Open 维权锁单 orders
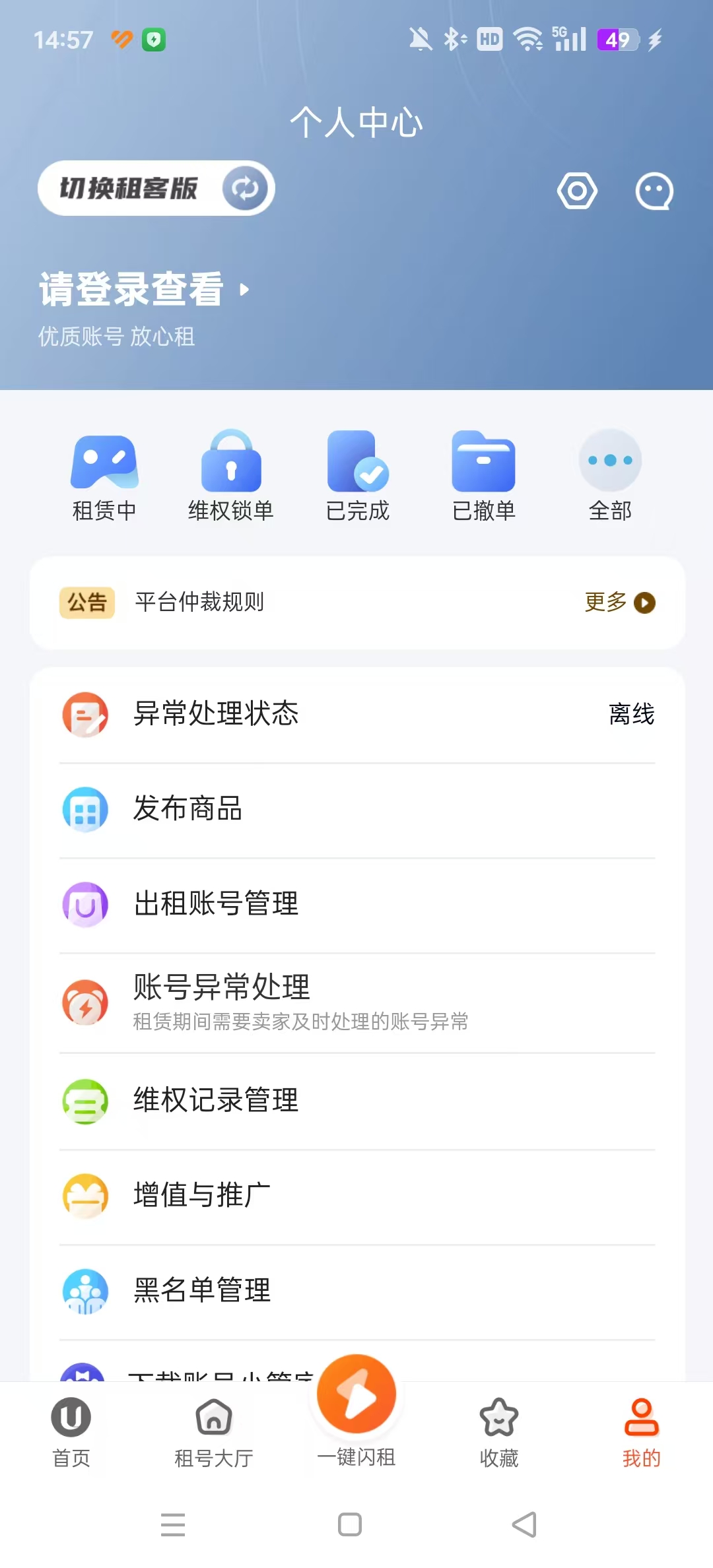This screenshot has height=1568, width=713. tap(230, 475)
